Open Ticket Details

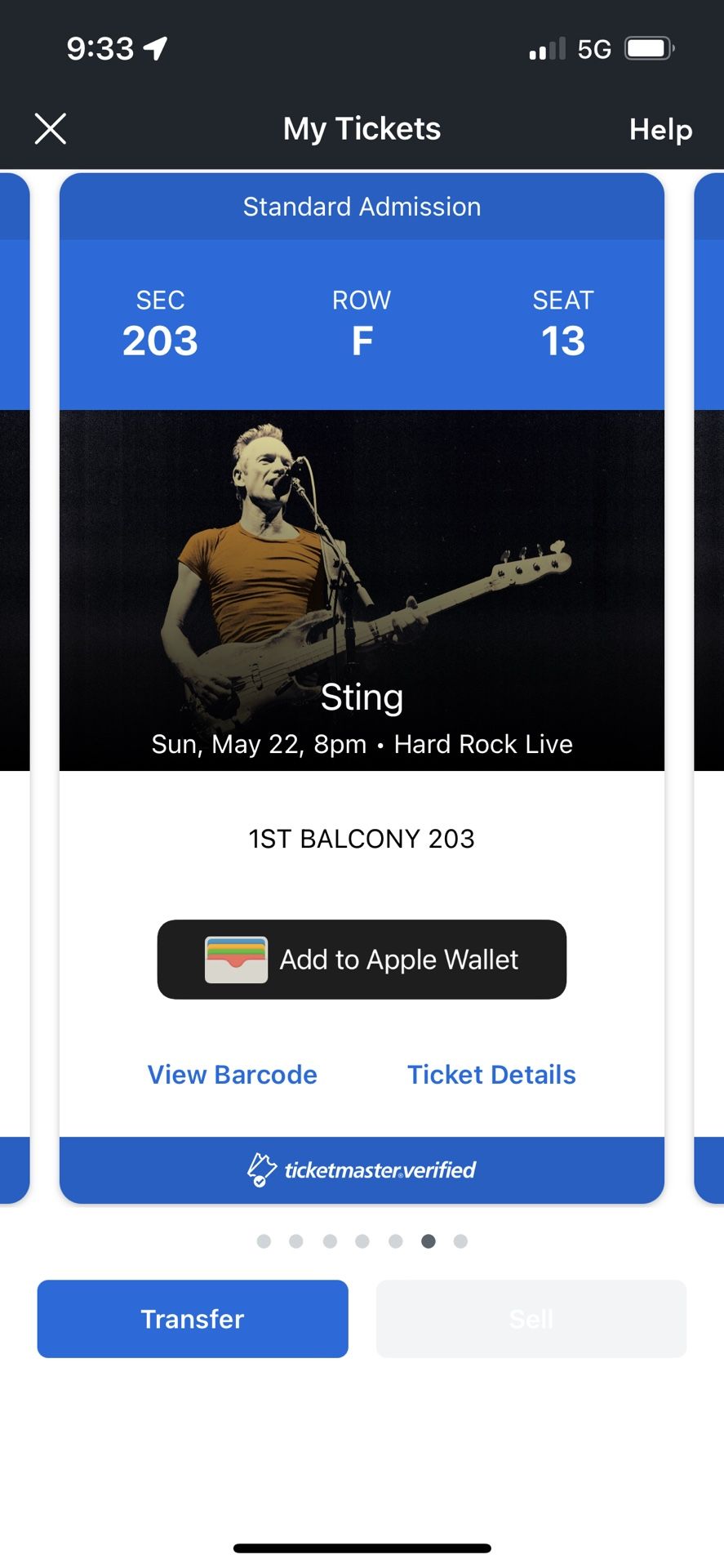coord(491,1074)
